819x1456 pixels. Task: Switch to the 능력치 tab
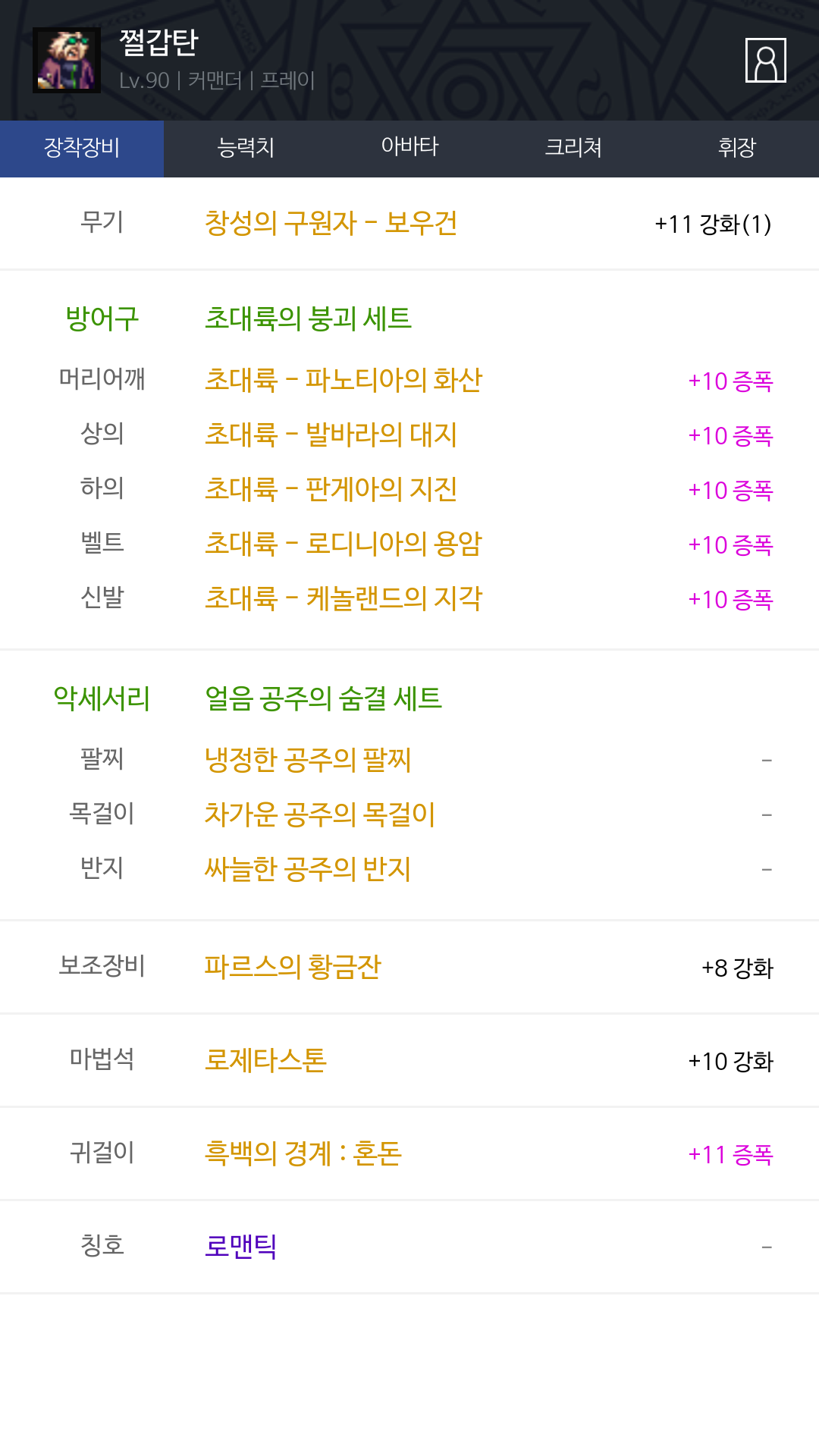pyautogui.click(x=246, y=148)
